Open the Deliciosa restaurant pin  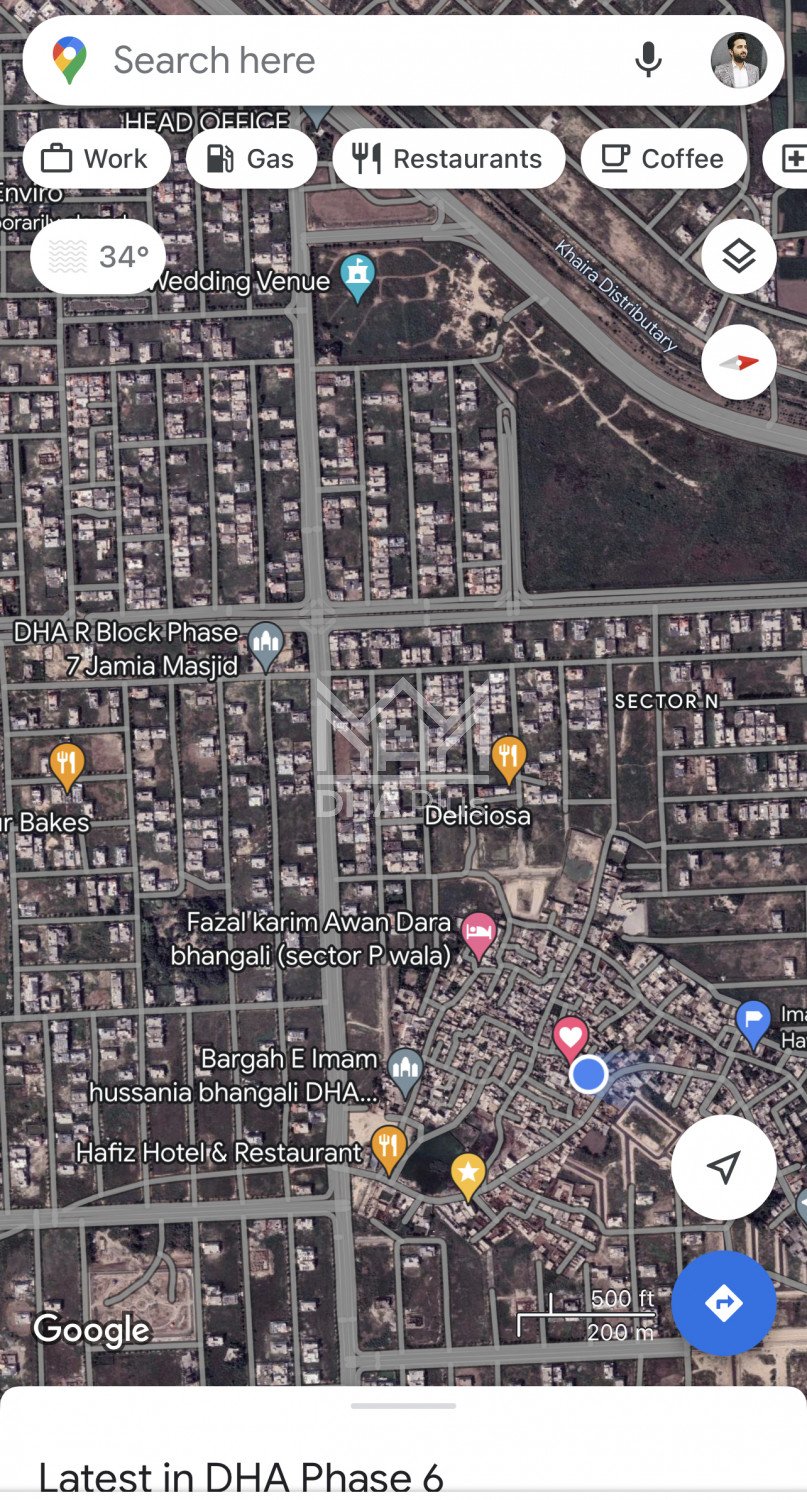[508, 759]
